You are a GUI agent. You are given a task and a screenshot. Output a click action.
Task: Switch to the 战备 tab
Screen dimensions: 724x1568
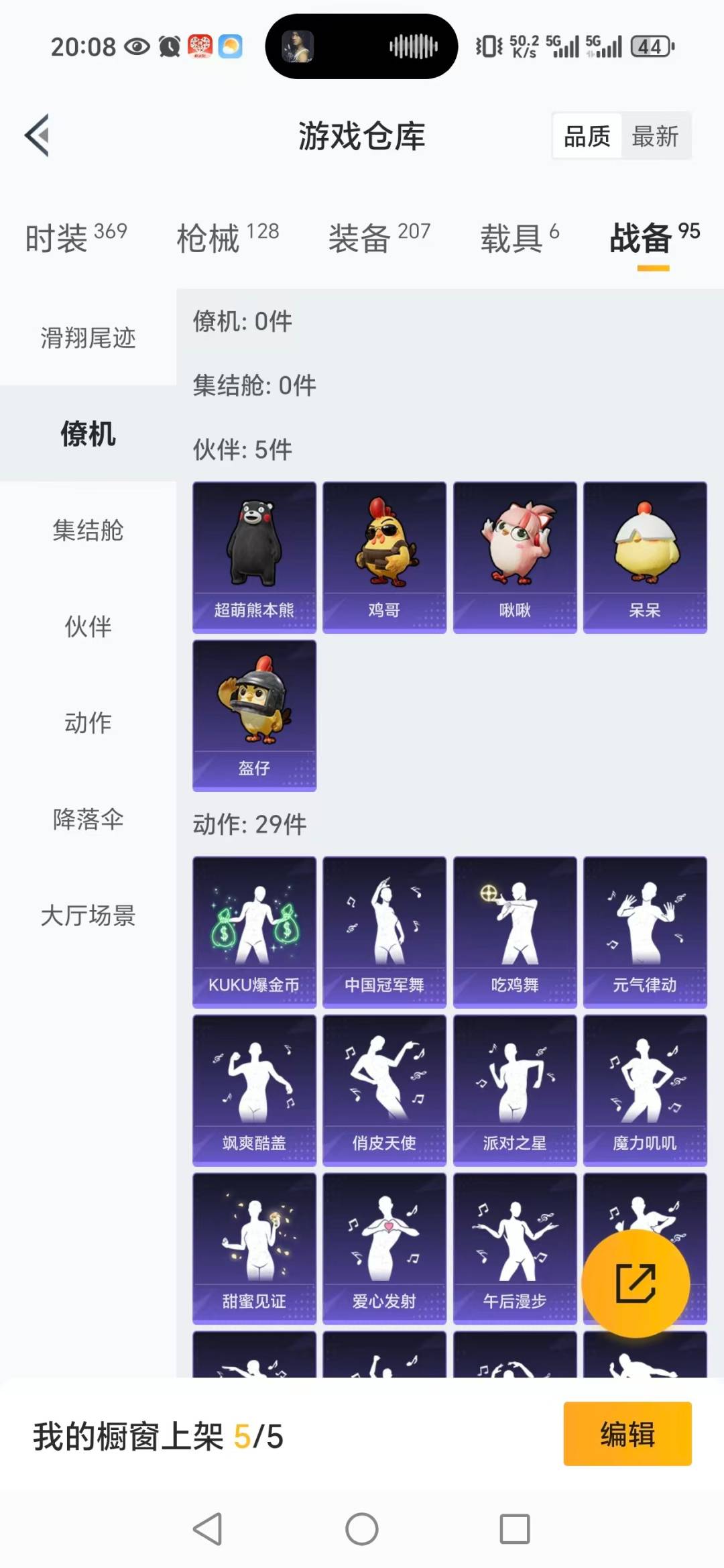click(x=640, y=240)
